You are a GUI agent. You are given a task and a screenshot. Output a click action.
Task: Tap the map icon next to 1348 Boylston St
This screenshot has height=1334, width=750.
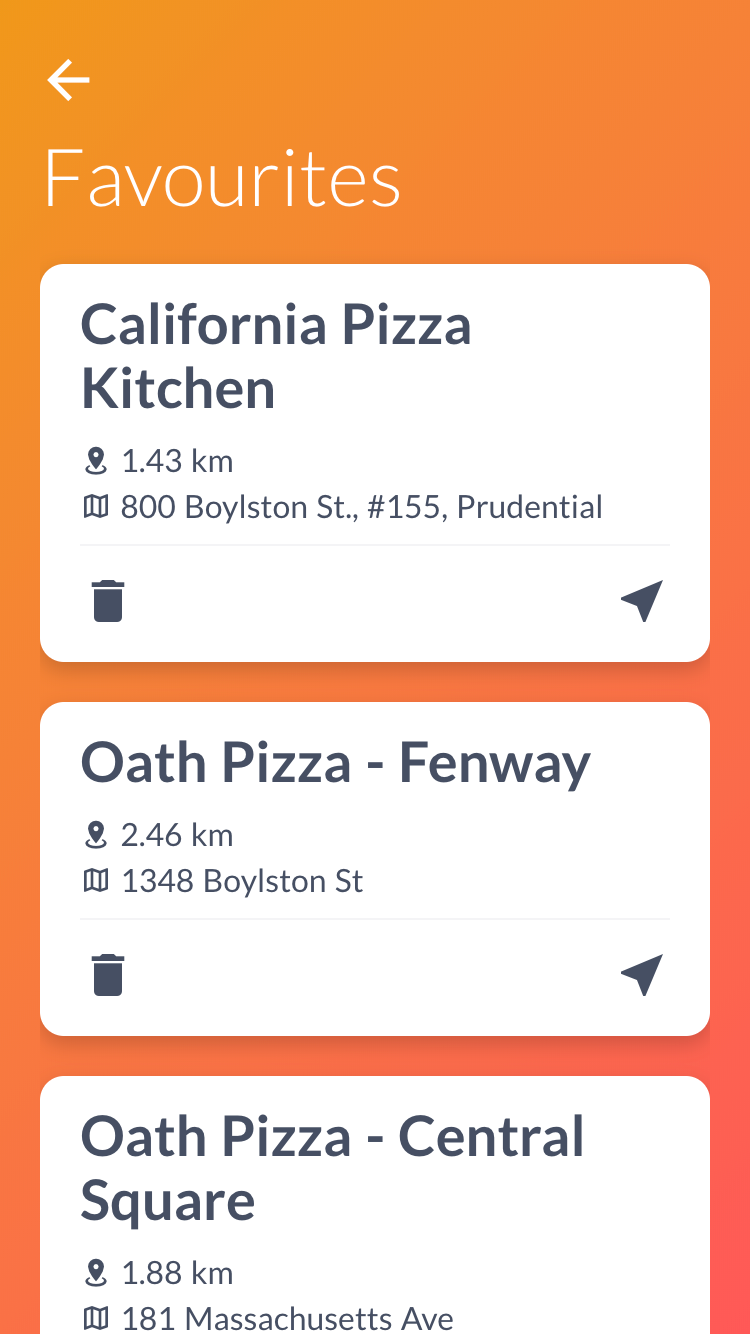tap(96, 881)
